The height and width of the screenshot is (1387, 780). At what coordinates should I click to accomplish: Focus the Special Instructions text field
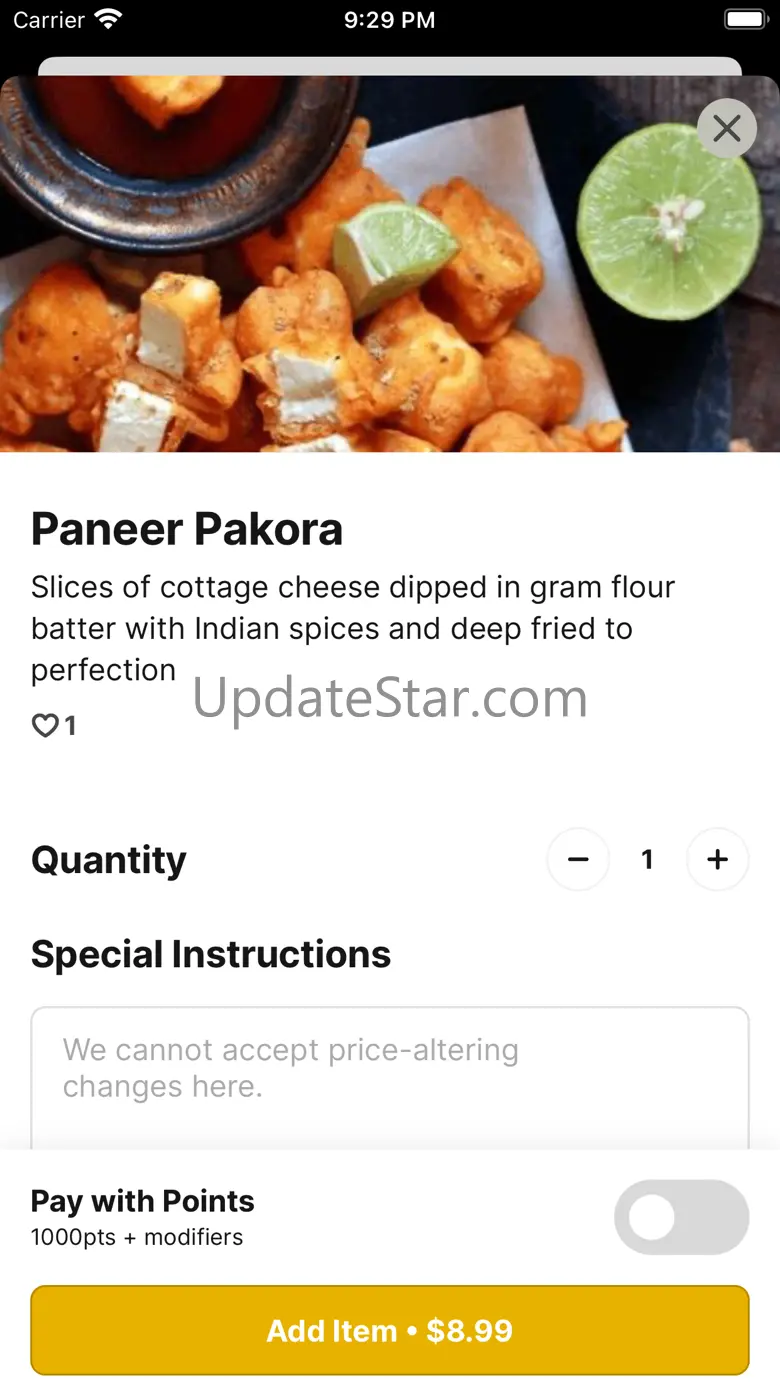[x=390, y=1078]
